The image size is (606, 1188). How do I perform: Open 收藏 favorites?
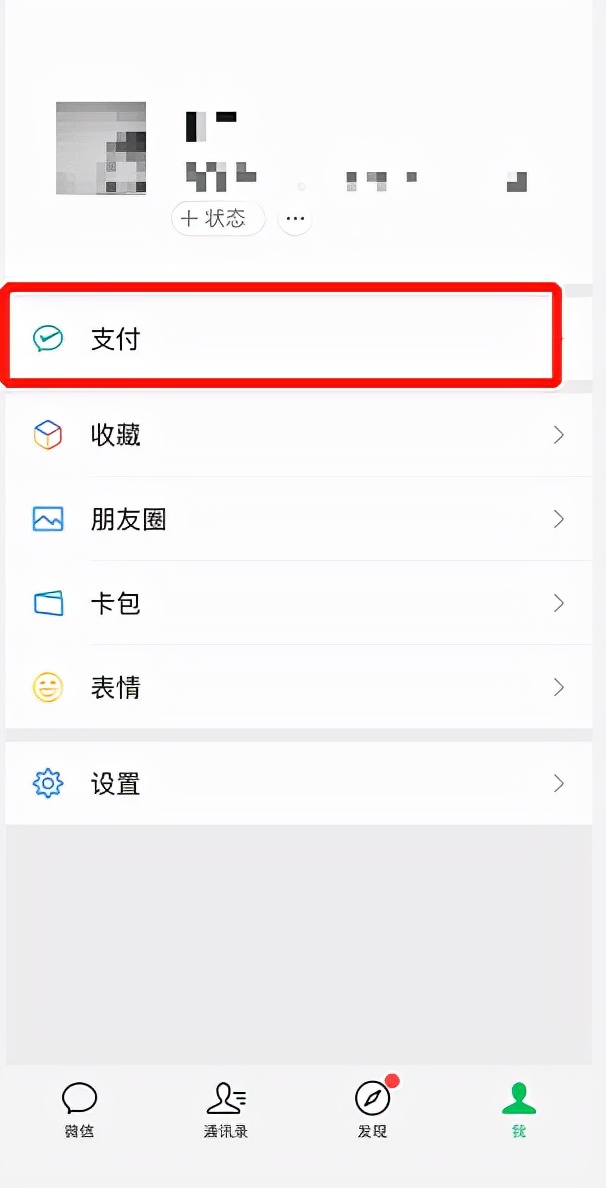coord(300,435)
